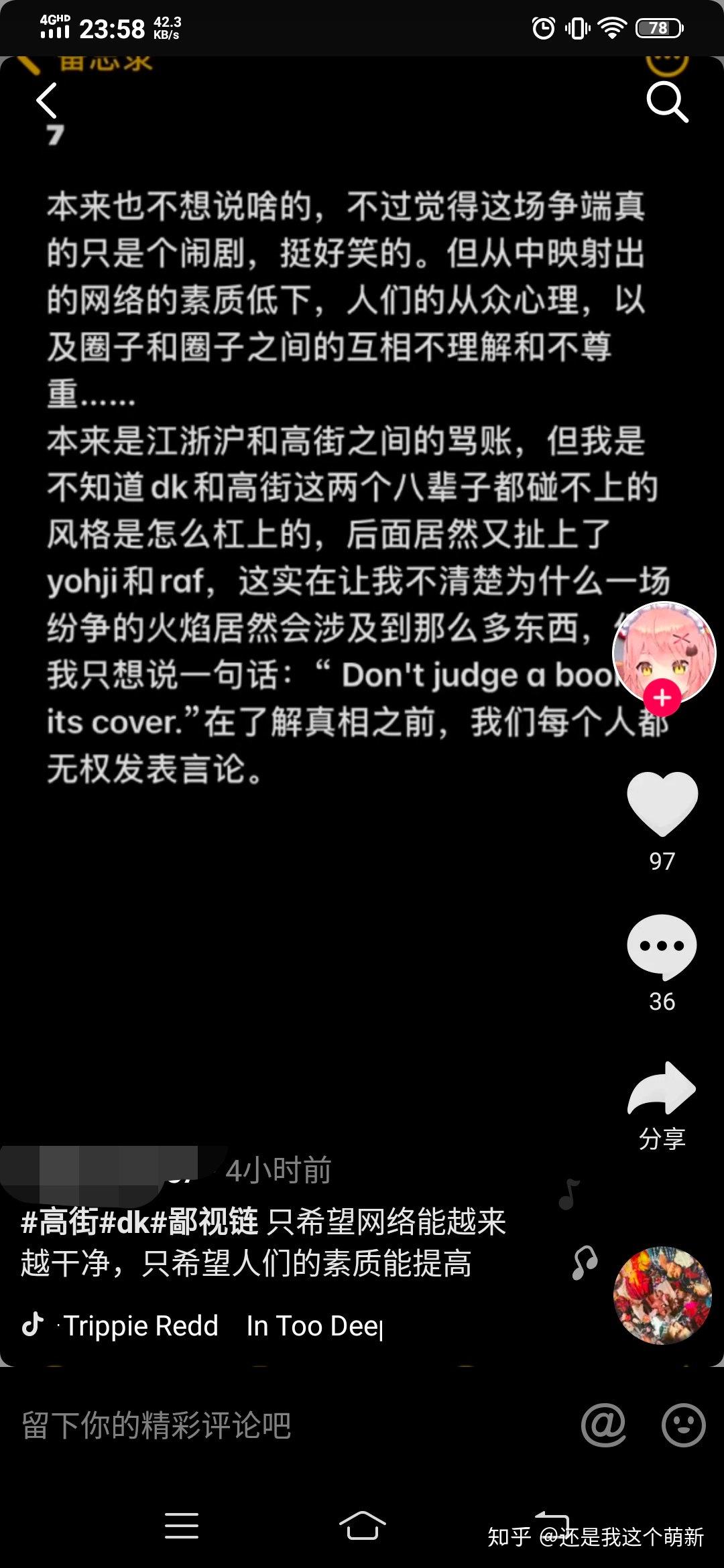This screenshot has height=1568, width=724.
Task: Go to the phone home screen
Action: (362, 1526)
